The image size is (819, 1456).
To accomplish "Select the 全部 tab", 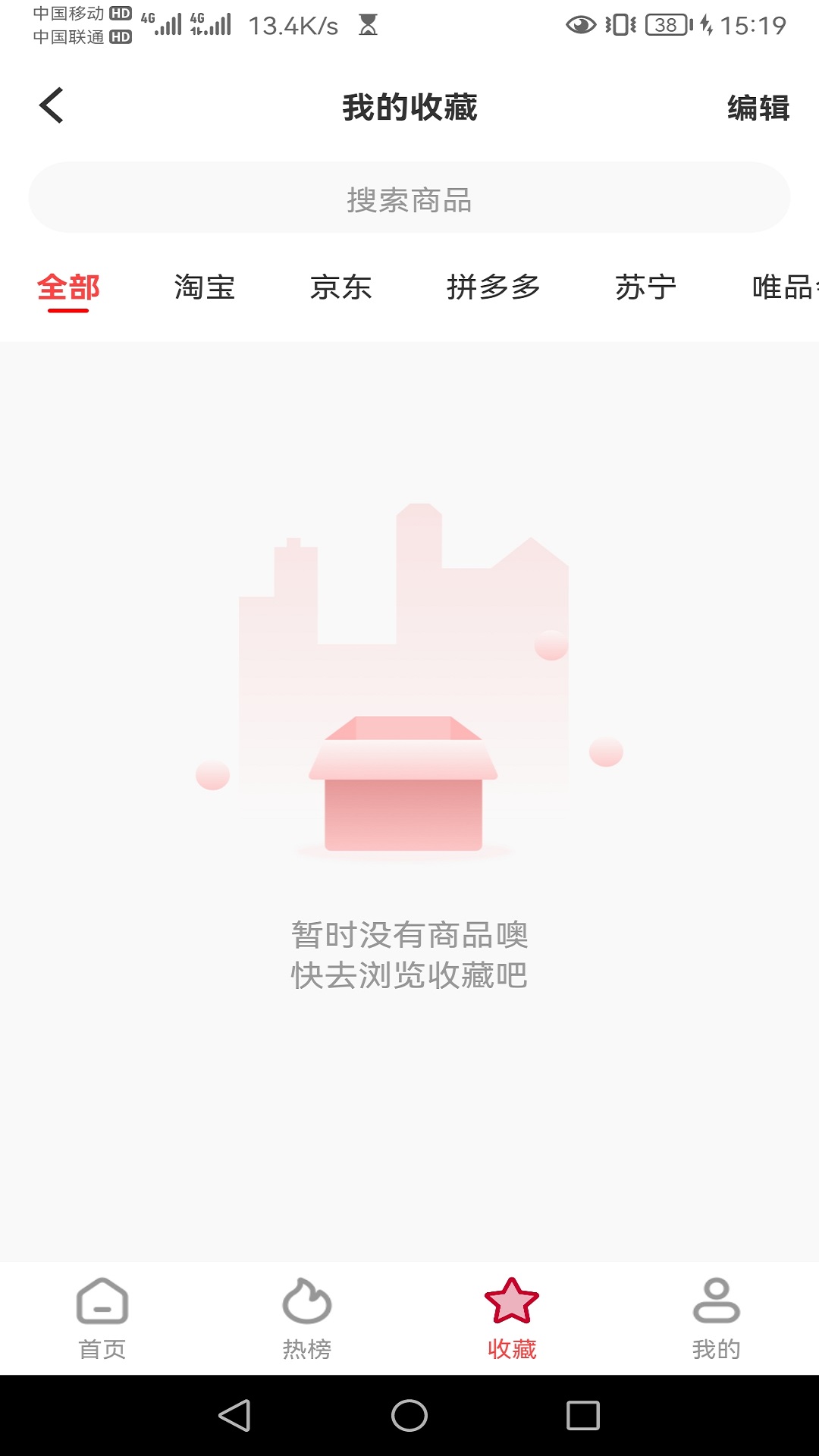I will tap(68, 288).
